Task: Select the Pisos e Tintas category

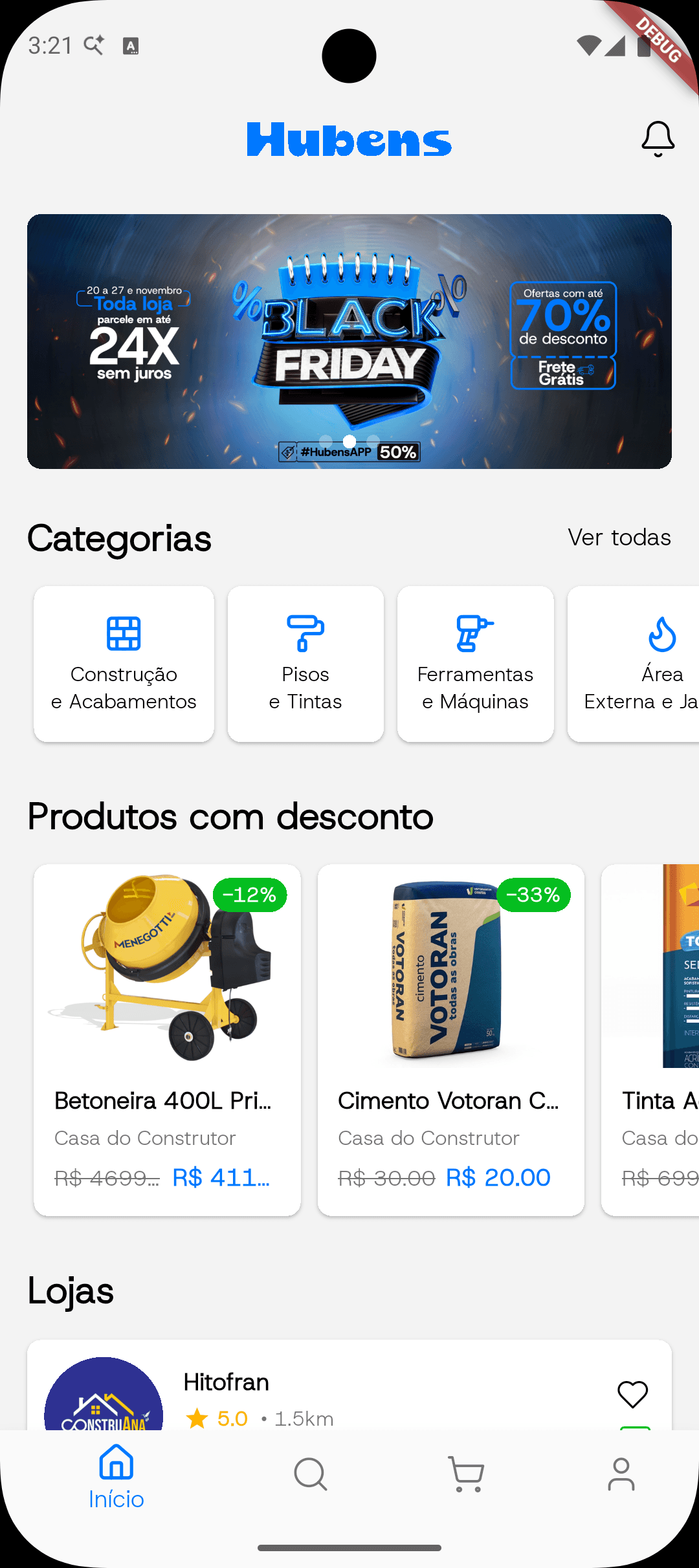Action: [x=305, y=664]
